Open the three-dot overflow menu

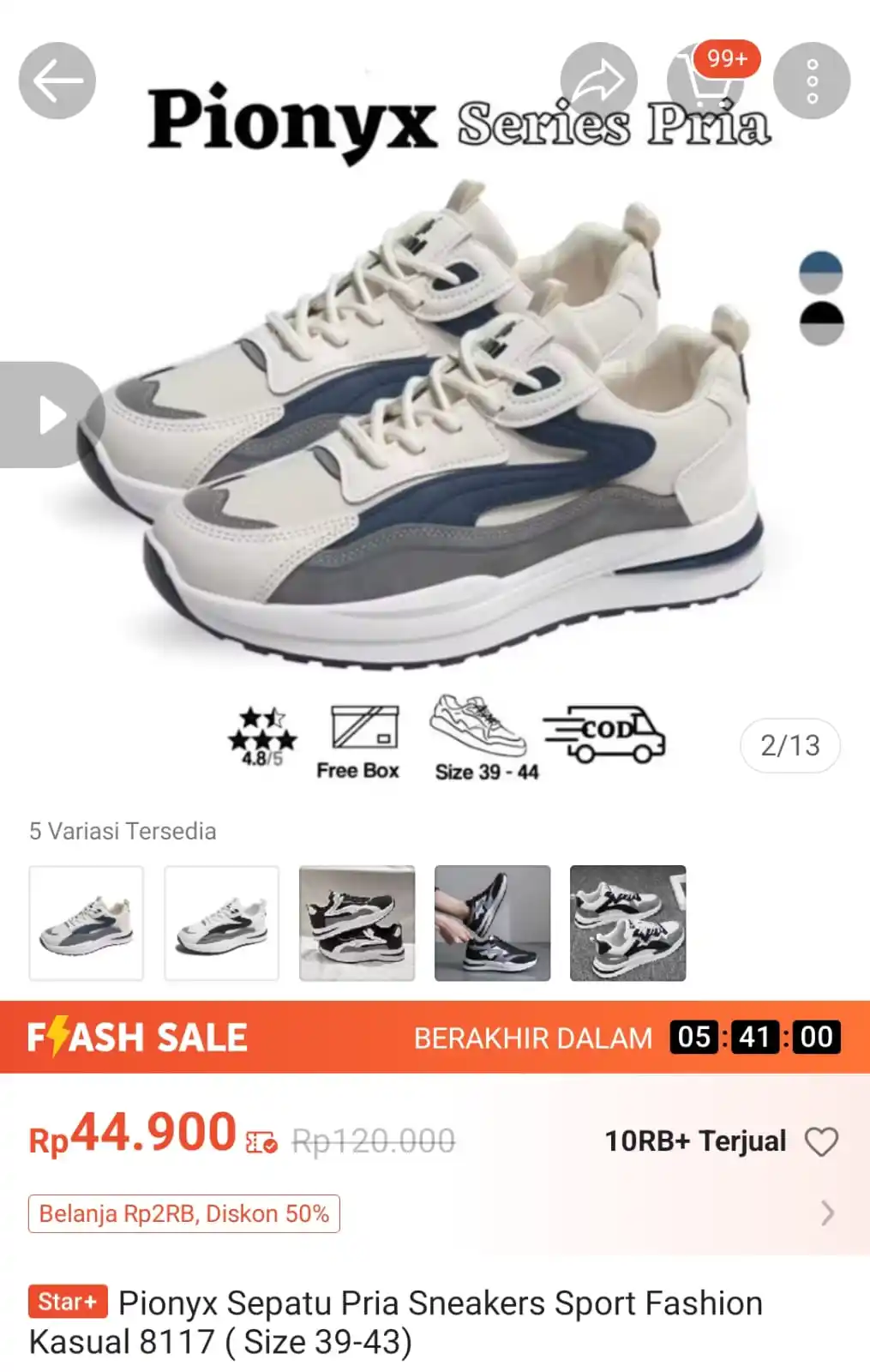tap(811, 81)
